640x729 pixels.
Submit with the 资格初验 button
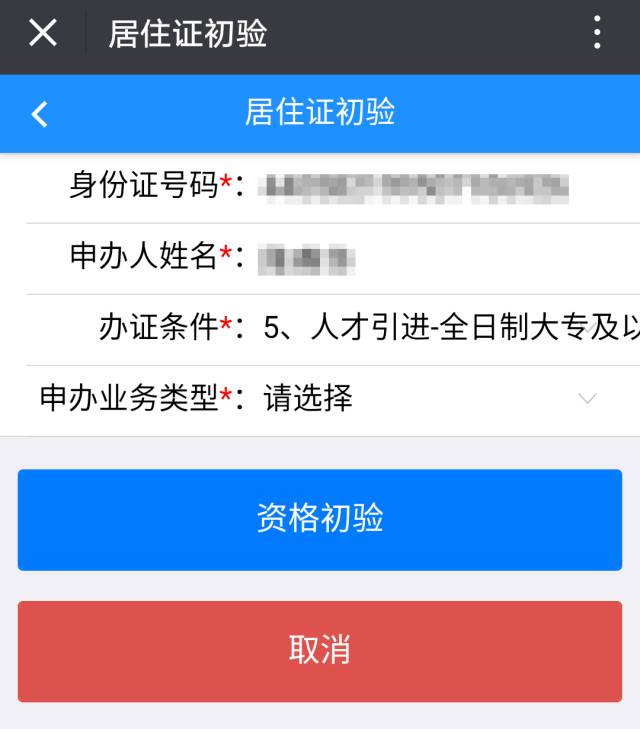(x=320, y=520)
